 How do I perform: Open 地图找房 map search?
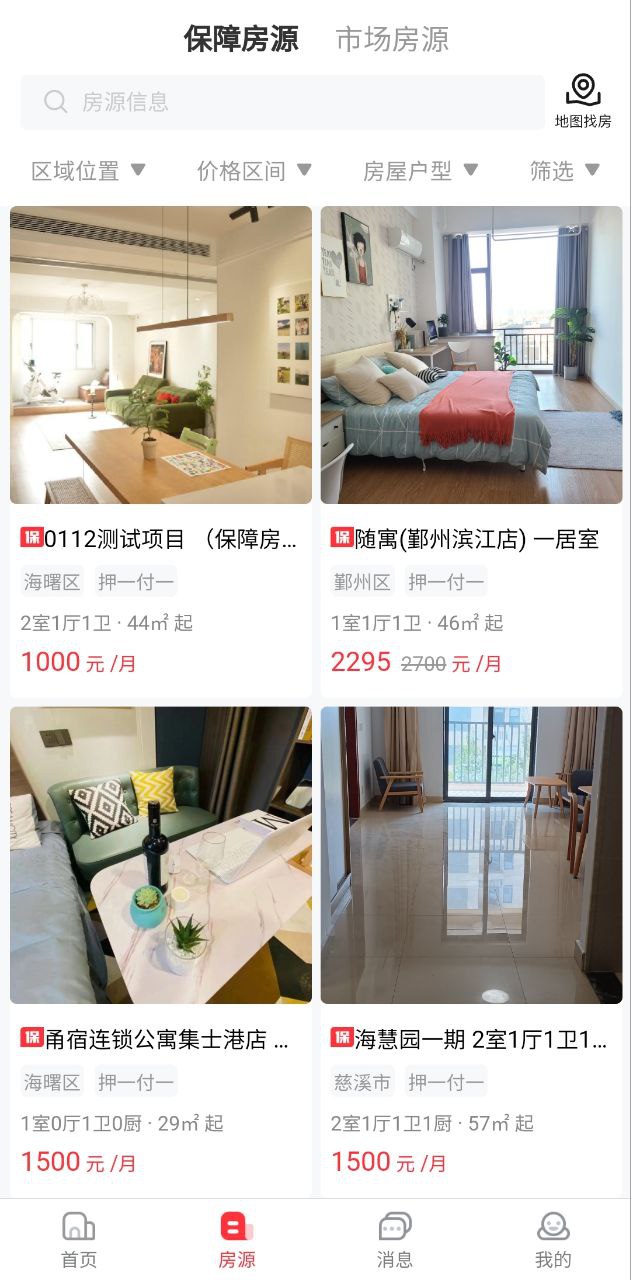pyautogui.click(x=583, y=102)
